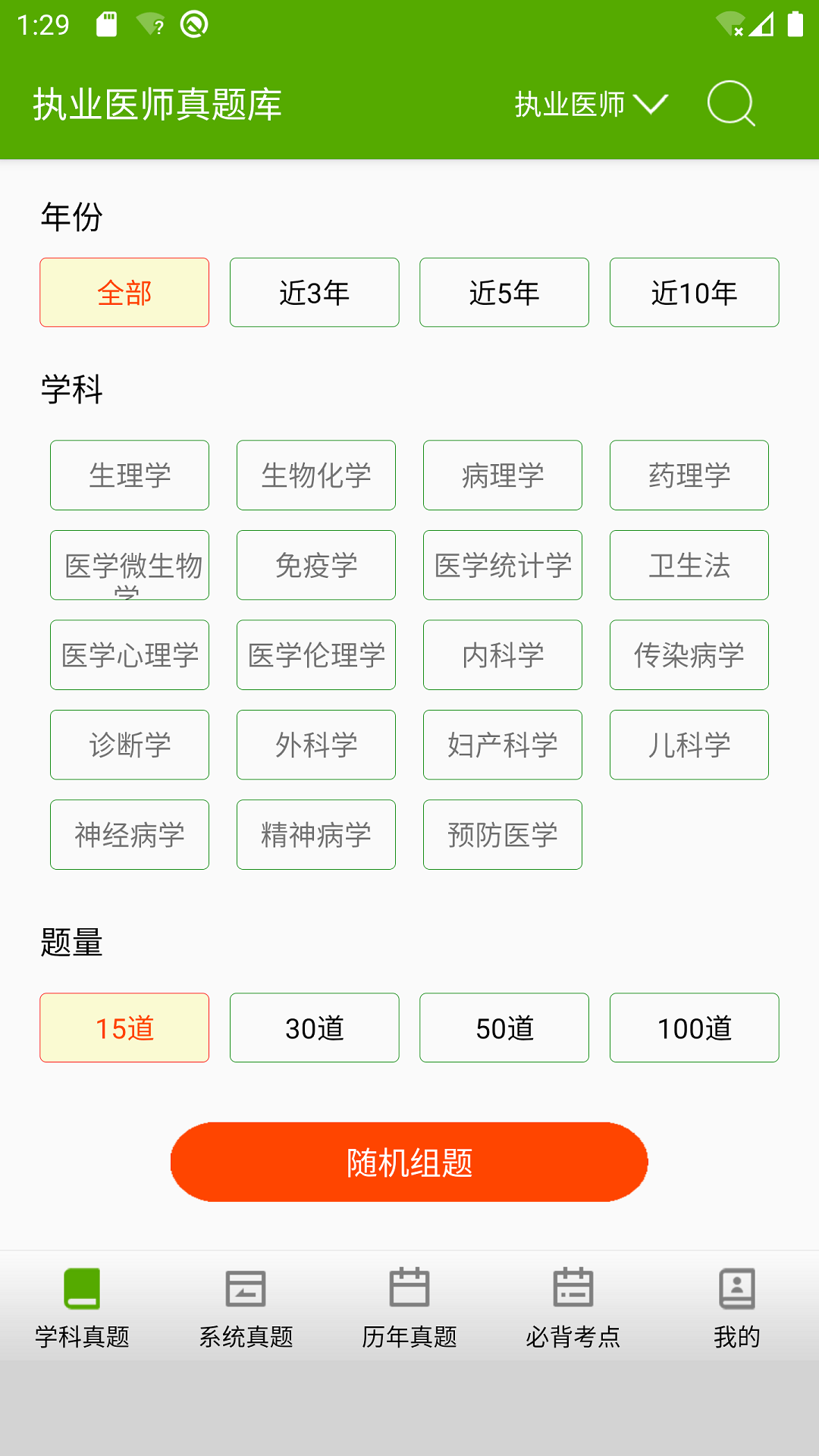819x1456 pixels.
Task: Select the 外科学 subject
Action: tap(315, 745)
